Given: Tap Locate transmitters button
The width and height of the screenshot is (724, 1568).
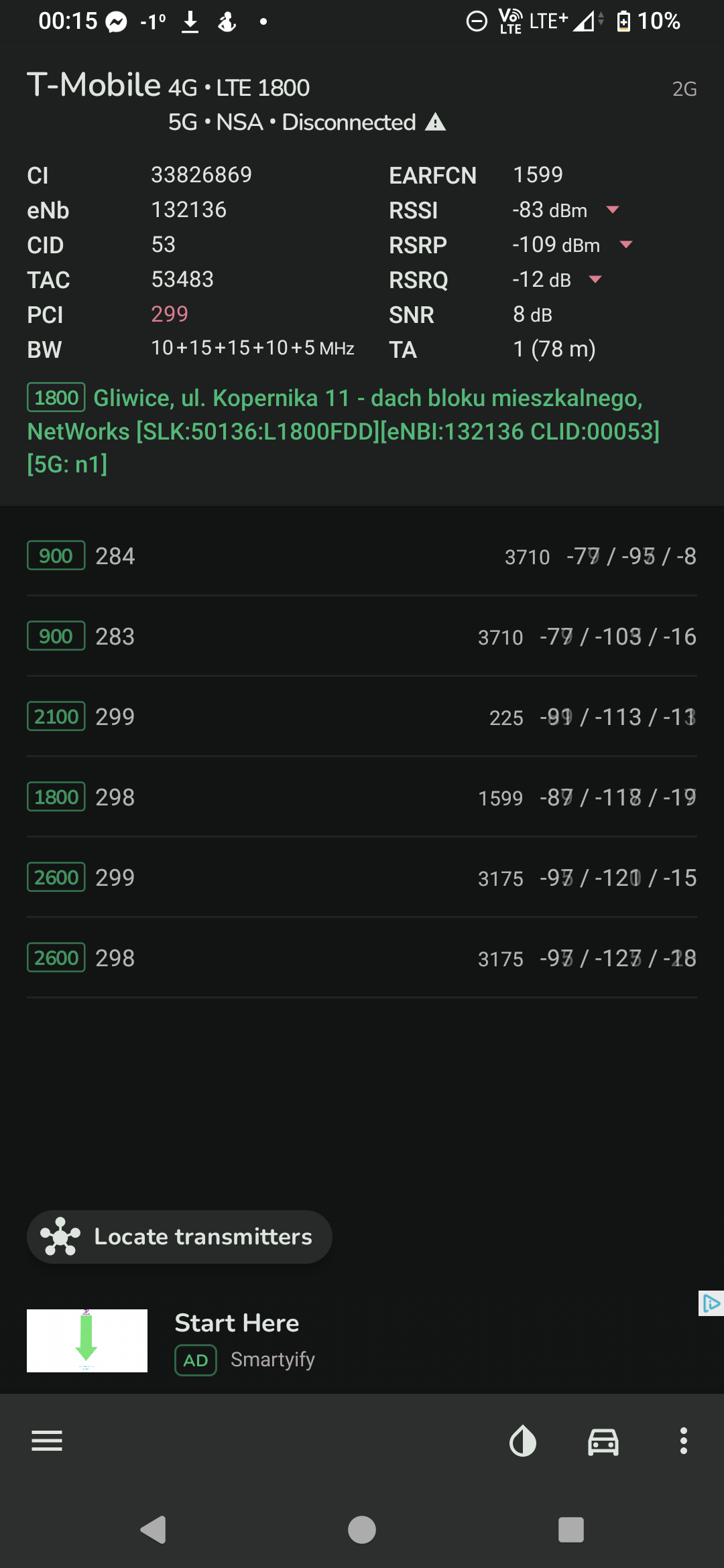Looking at the screenshot, I should [180, 1237].
